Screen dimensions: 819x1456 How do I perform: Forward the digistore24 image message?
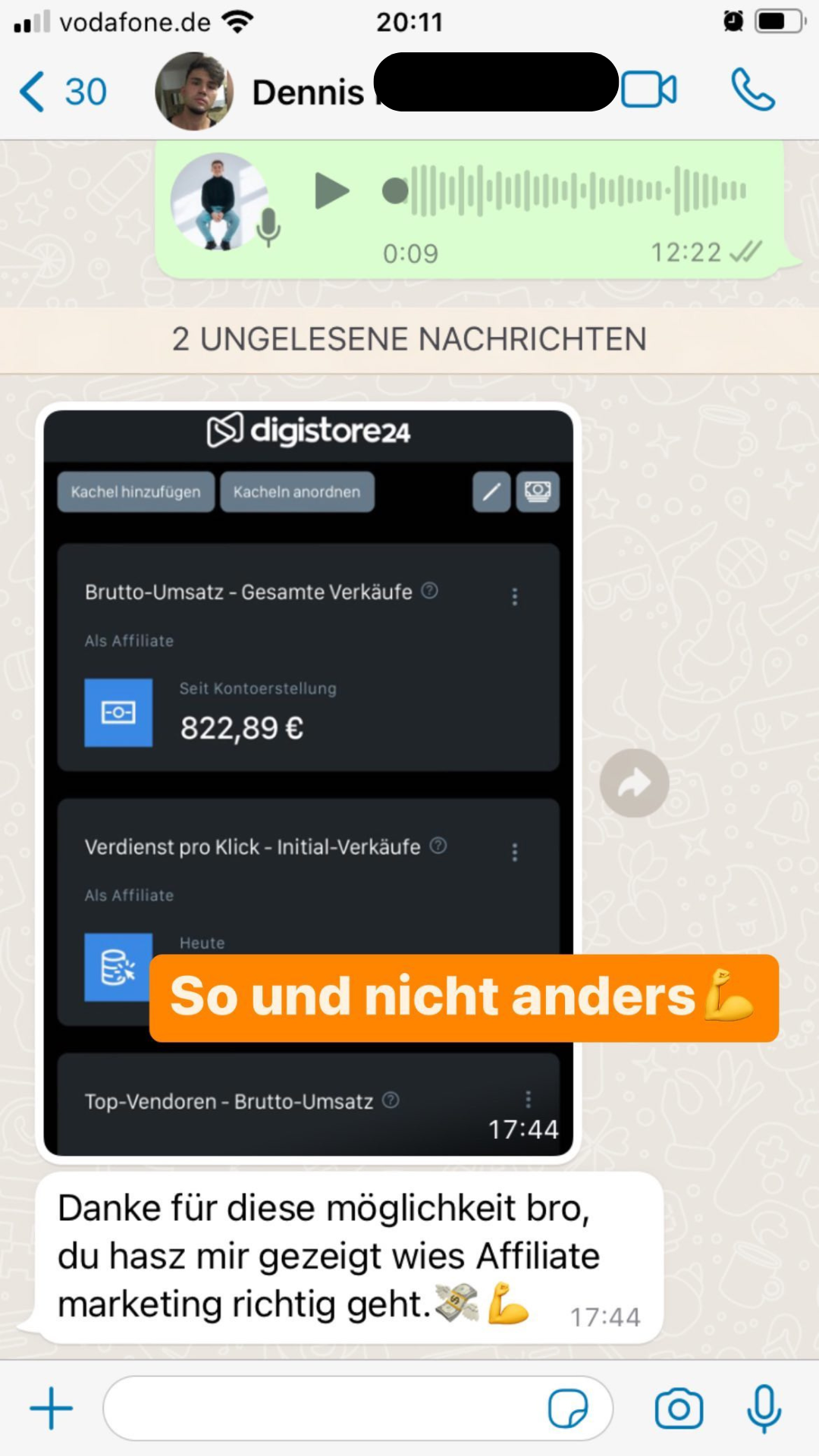[x=634, y=783]
